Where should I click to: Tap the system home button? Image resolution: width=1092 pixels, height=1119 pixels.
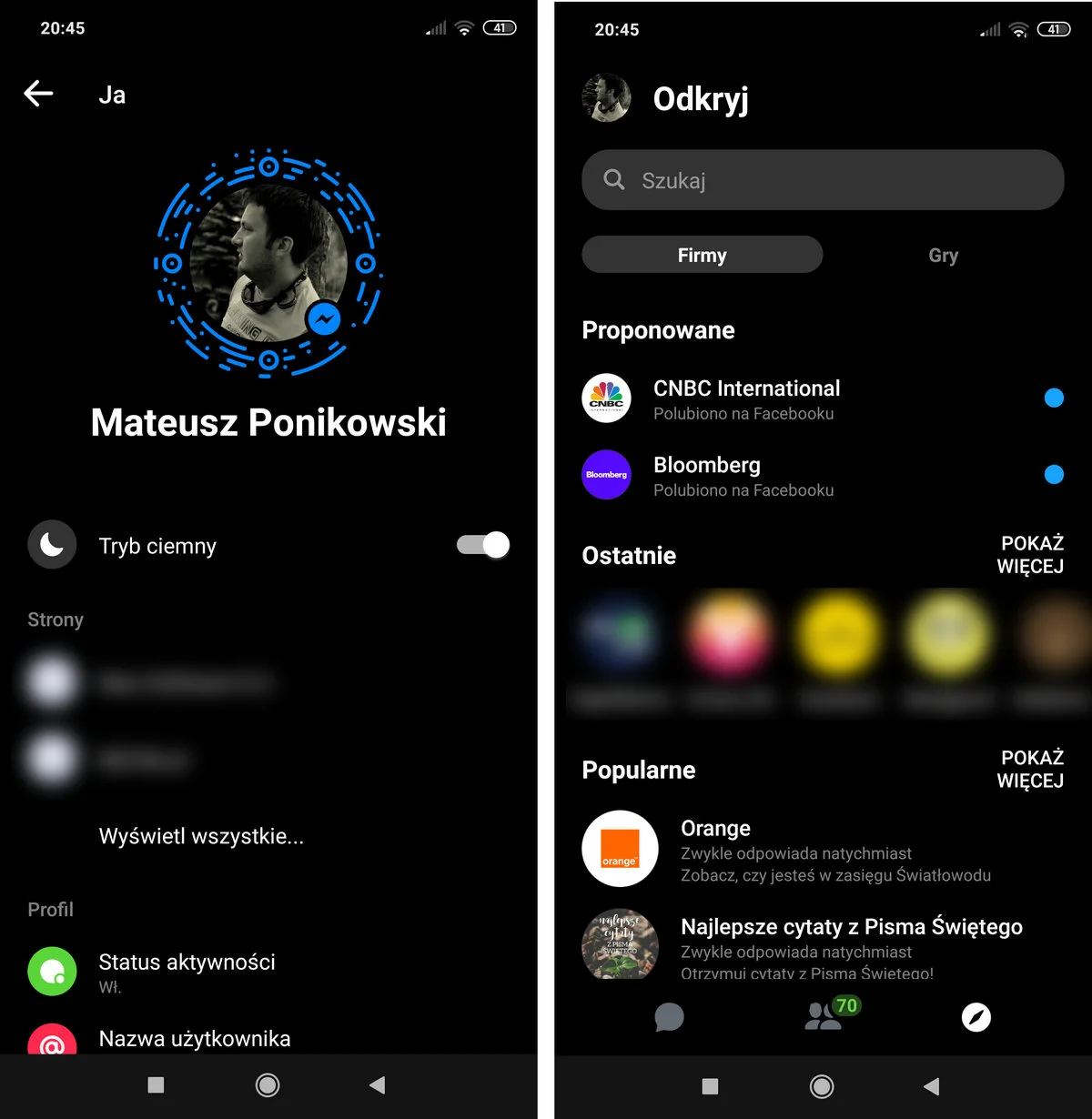268,1084
